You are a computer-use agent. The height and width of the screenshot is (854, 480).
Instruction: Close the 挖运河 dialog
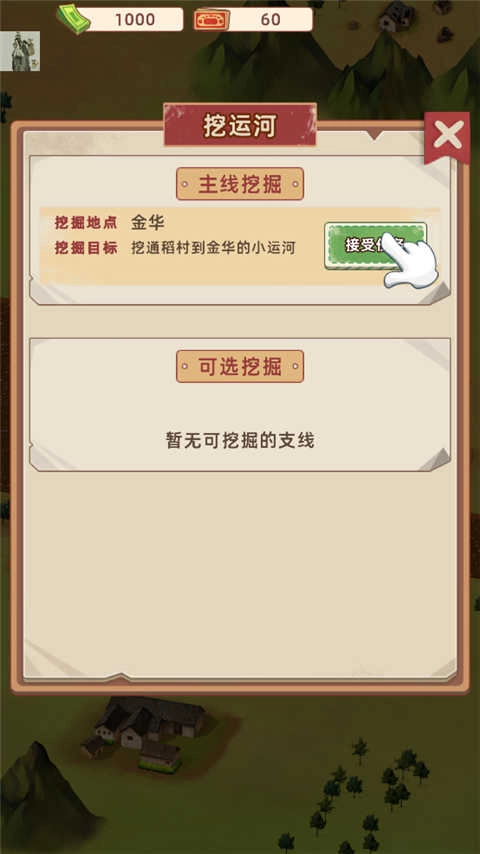(447, 137)
